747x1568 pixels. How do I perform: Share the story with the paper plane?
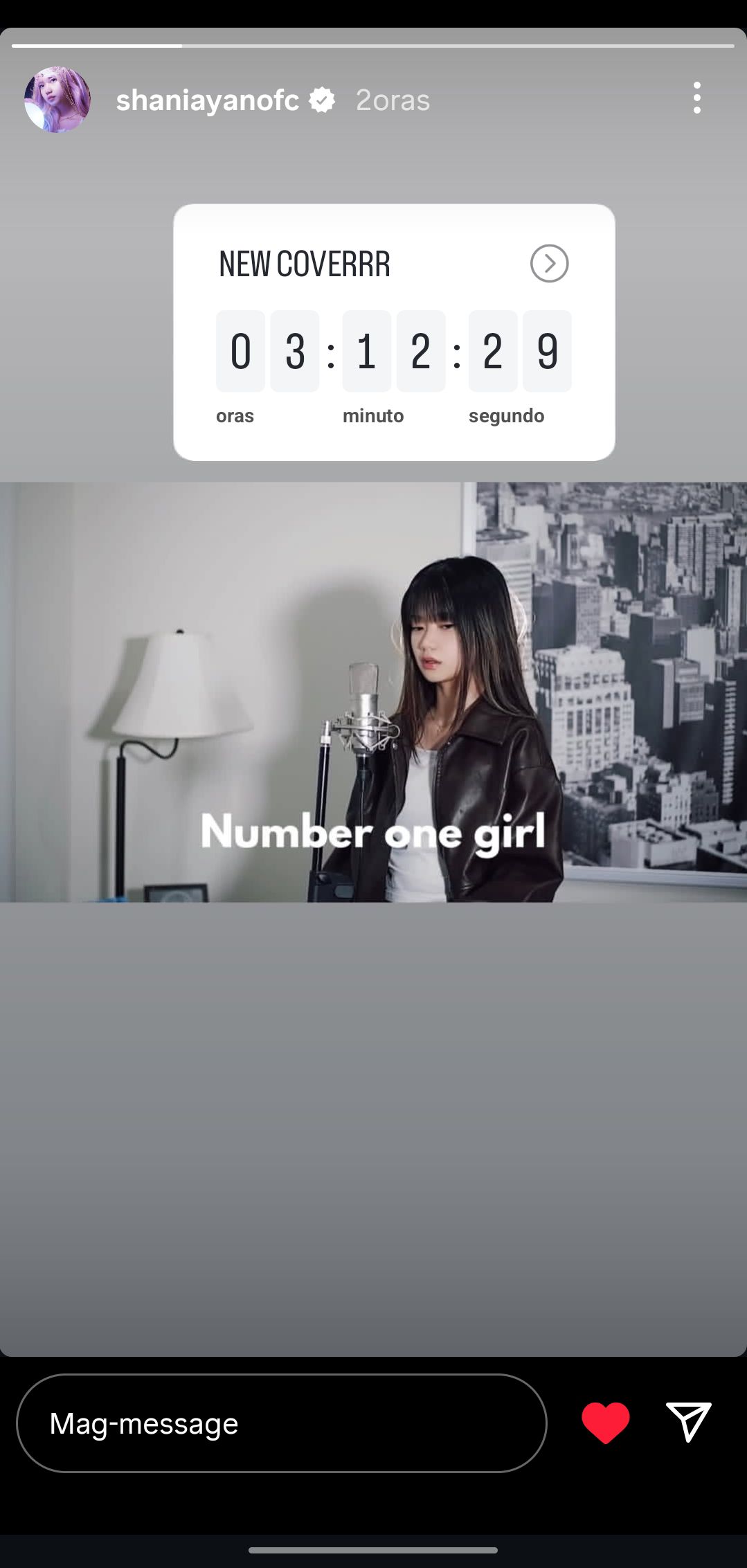(x=688, y=1422)
